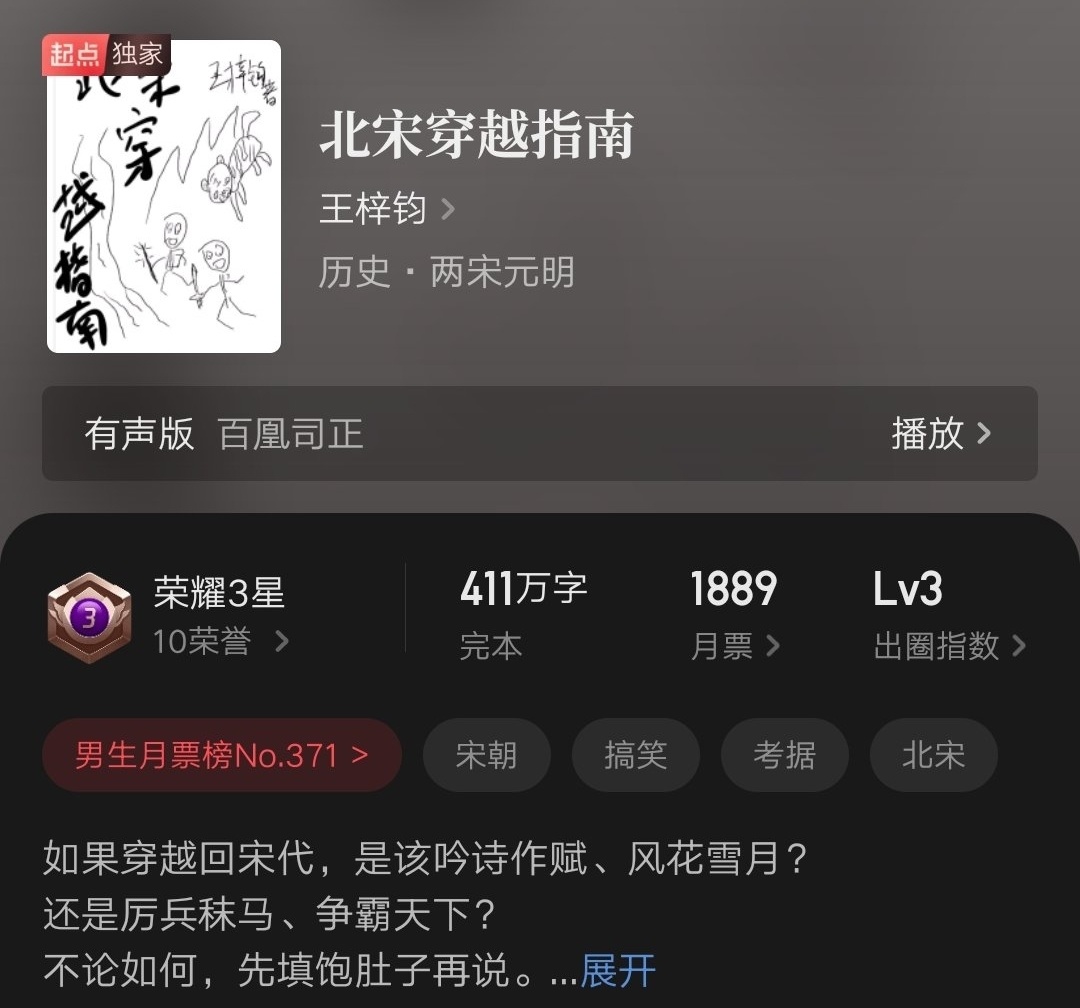
Task: Play the 有声版 audiobook
Action: pos(940,433)
